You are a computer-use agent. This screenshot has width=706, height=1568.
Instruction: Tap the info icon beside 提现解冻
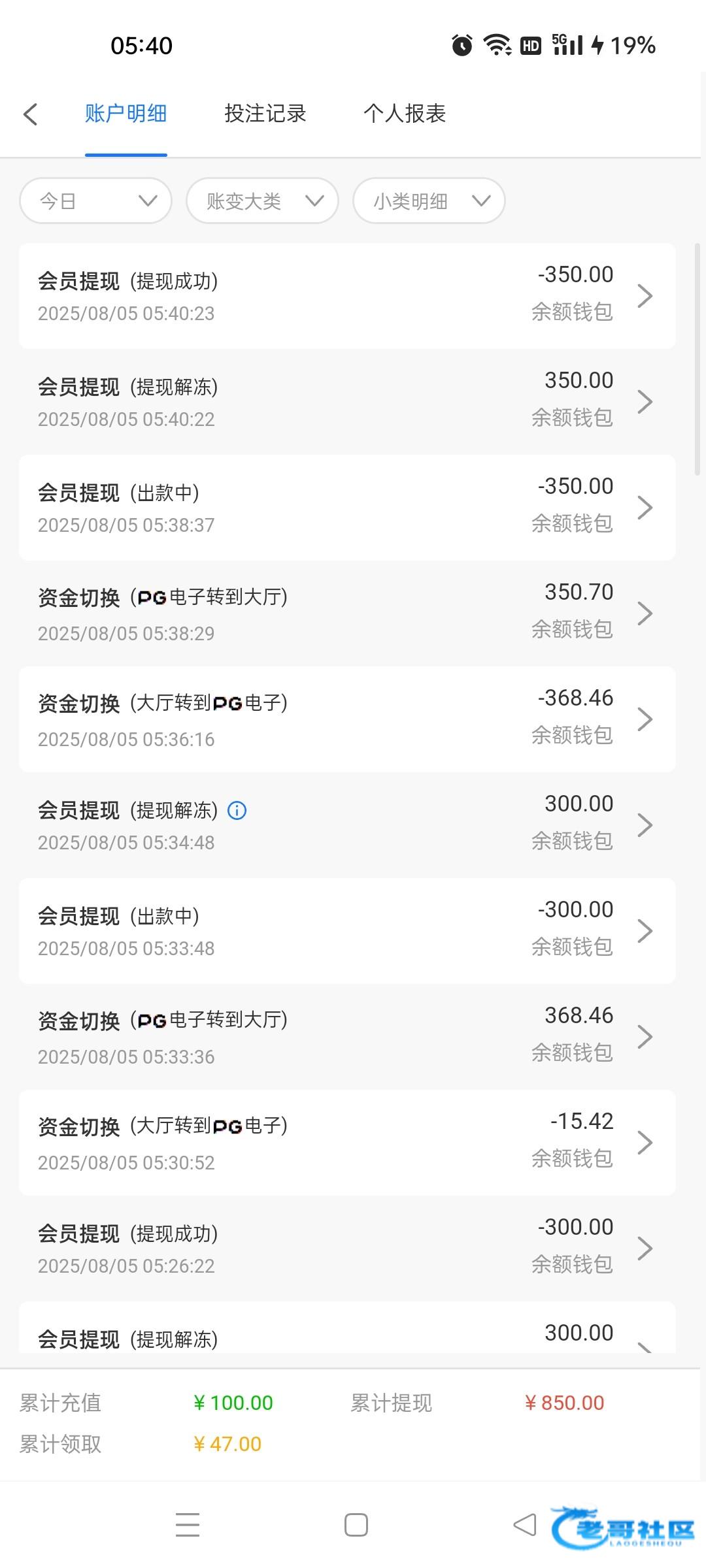click(237, 811)
